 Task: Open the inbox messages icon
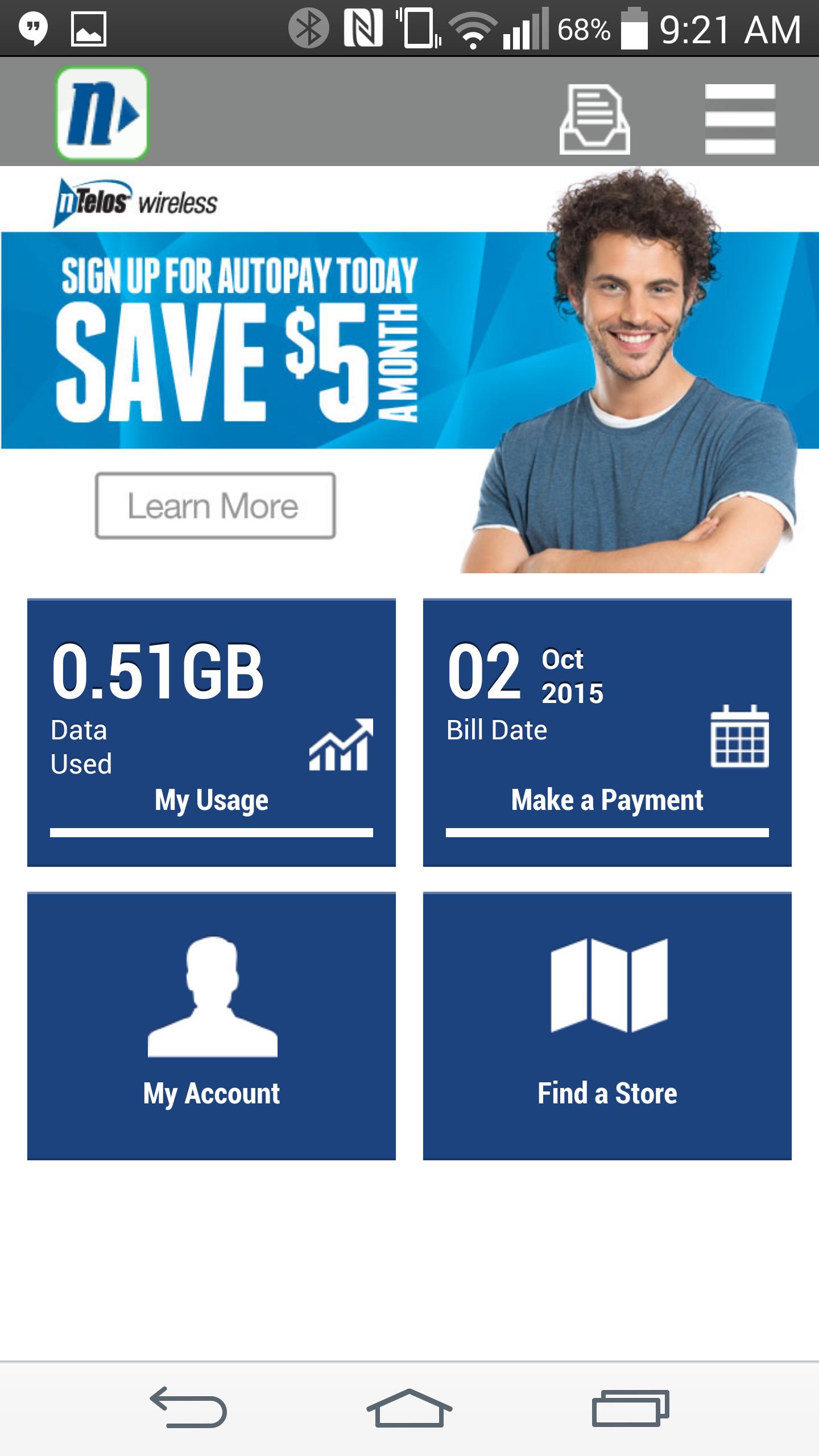tap(594, 119)
